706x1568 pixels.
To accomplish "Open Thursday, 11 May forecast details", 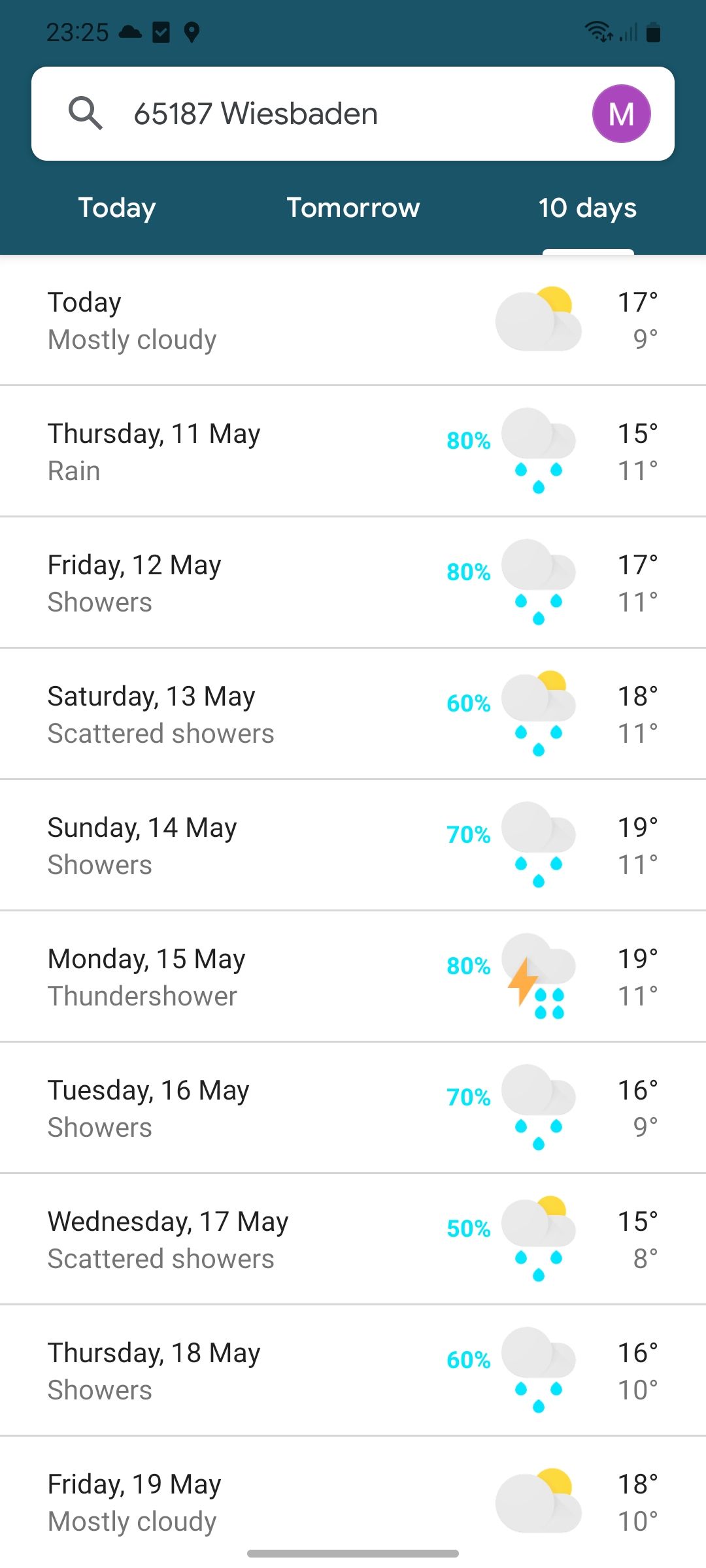I will [353, 451].
